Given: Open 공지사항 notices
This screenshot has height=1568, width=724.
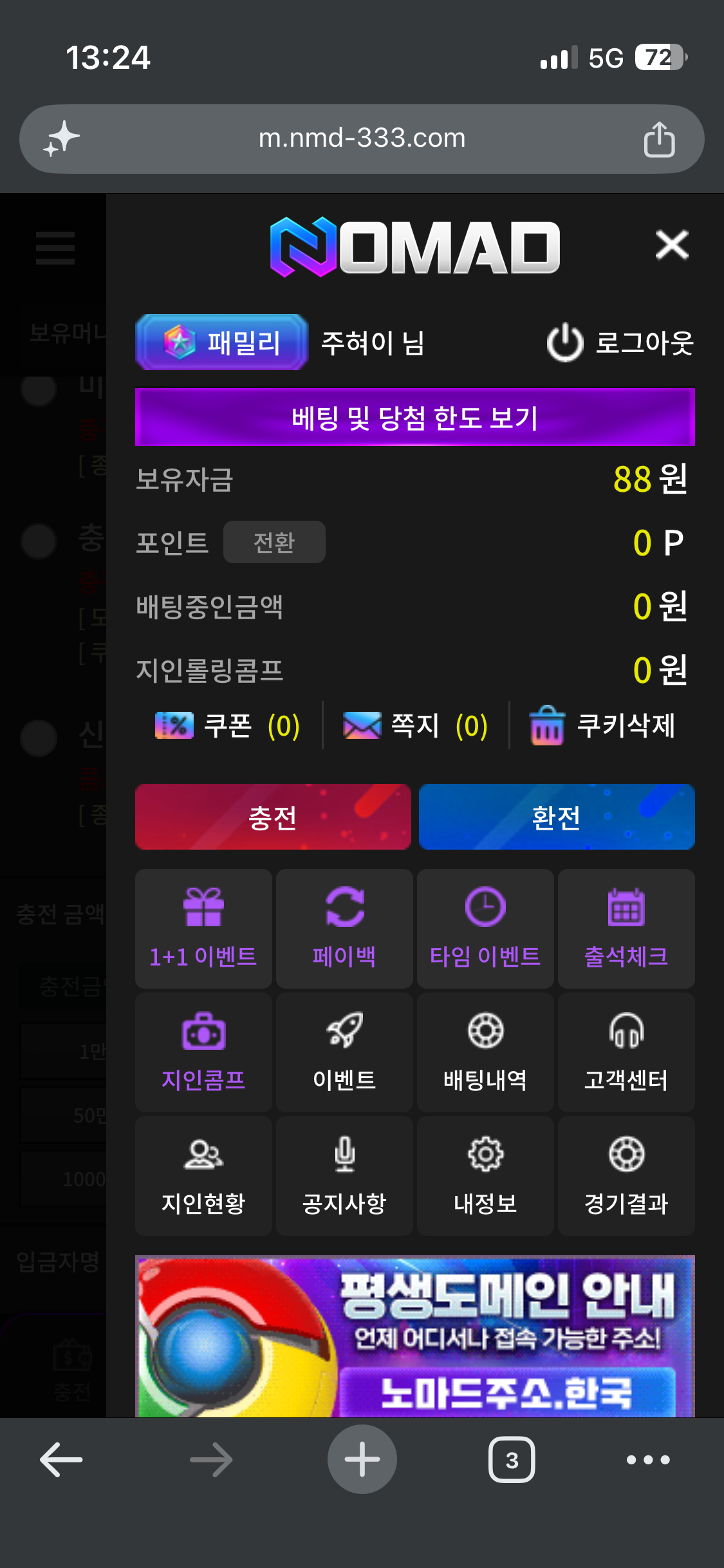Looking at the screenshot, I should click(344, 1176).
